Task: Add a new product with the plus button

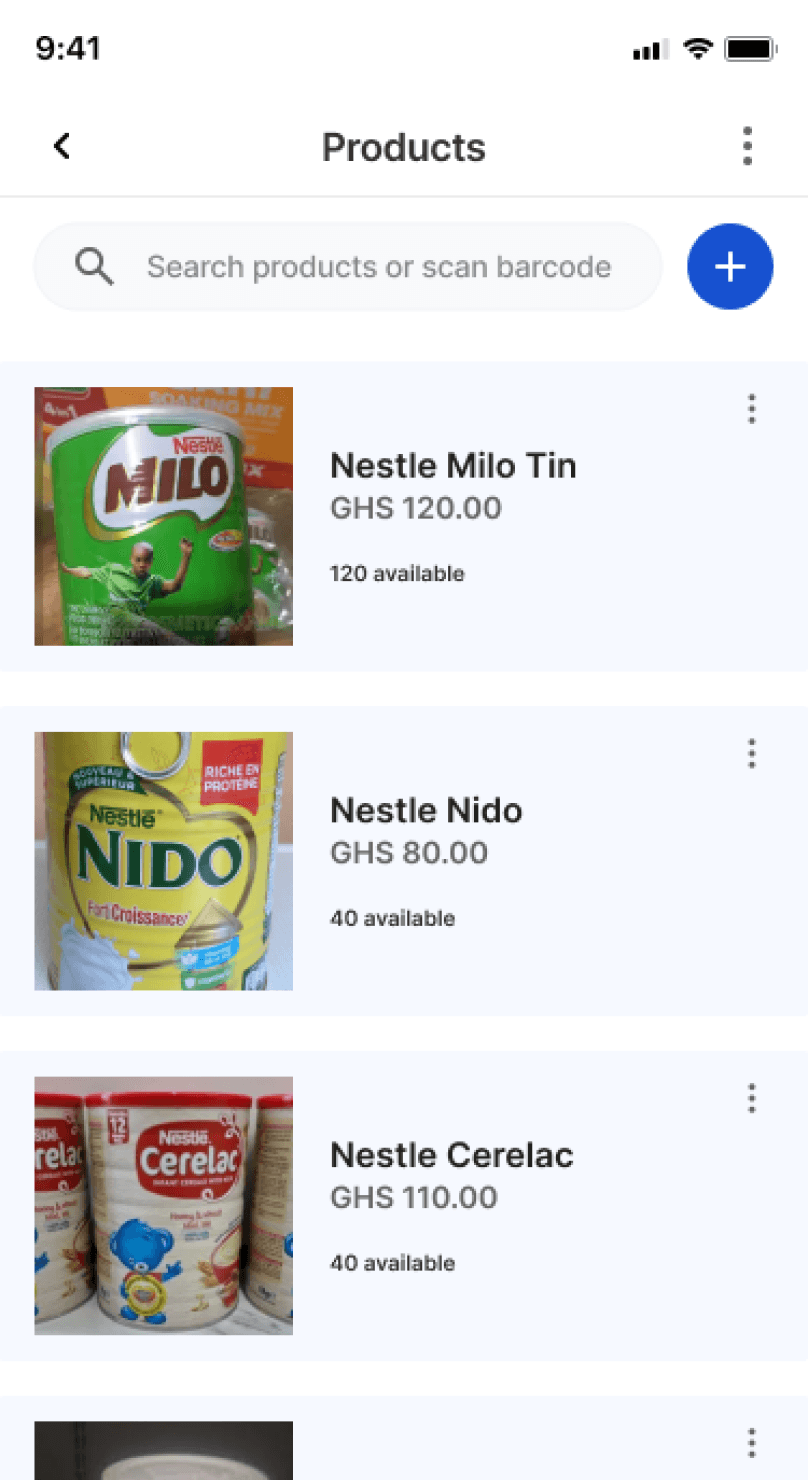Action: [x=730, y=267]
